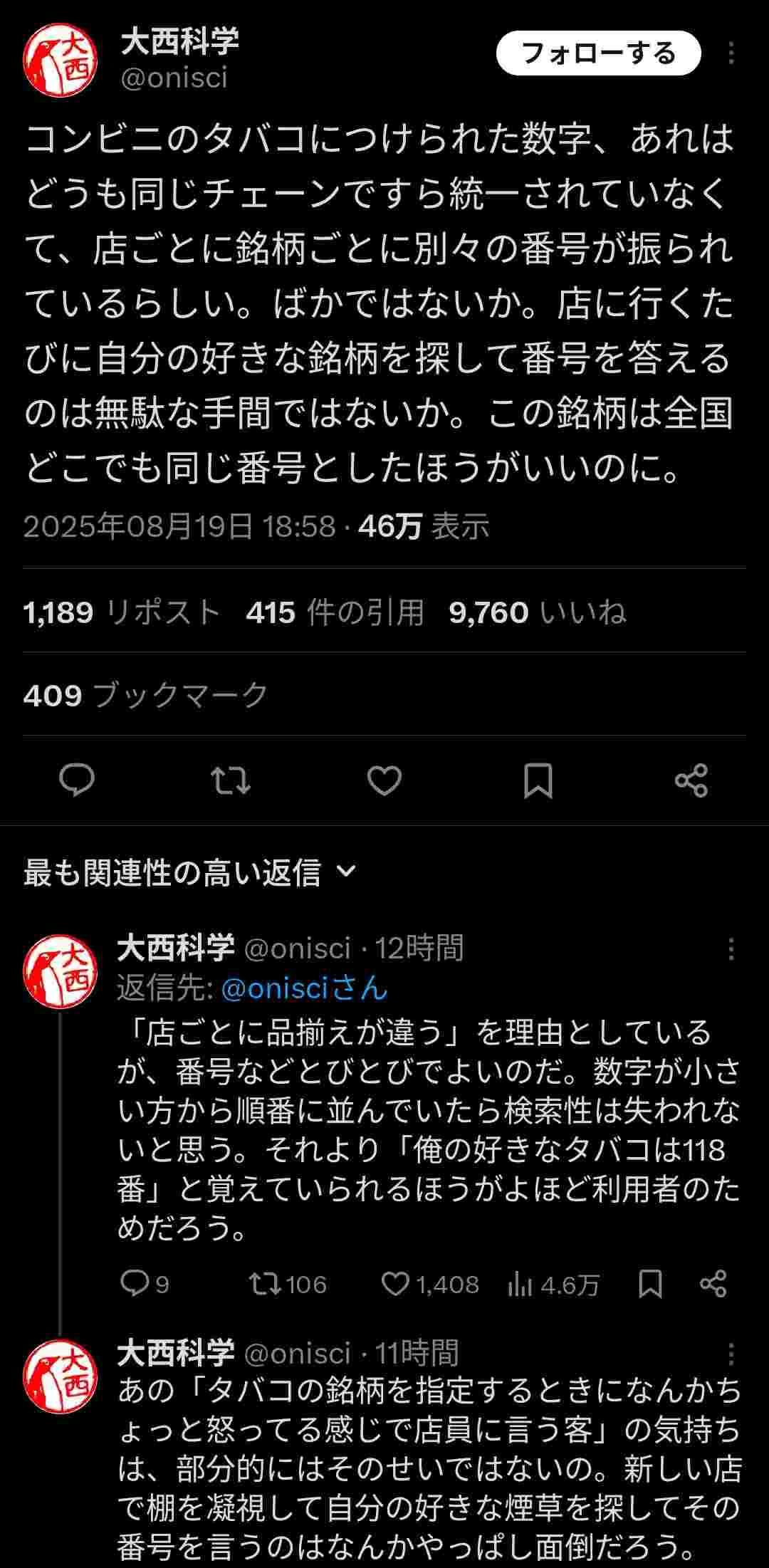Viewport: 769px width, 1568px height.
Task: Tap the フォローする button
Action: pos(598,53)
